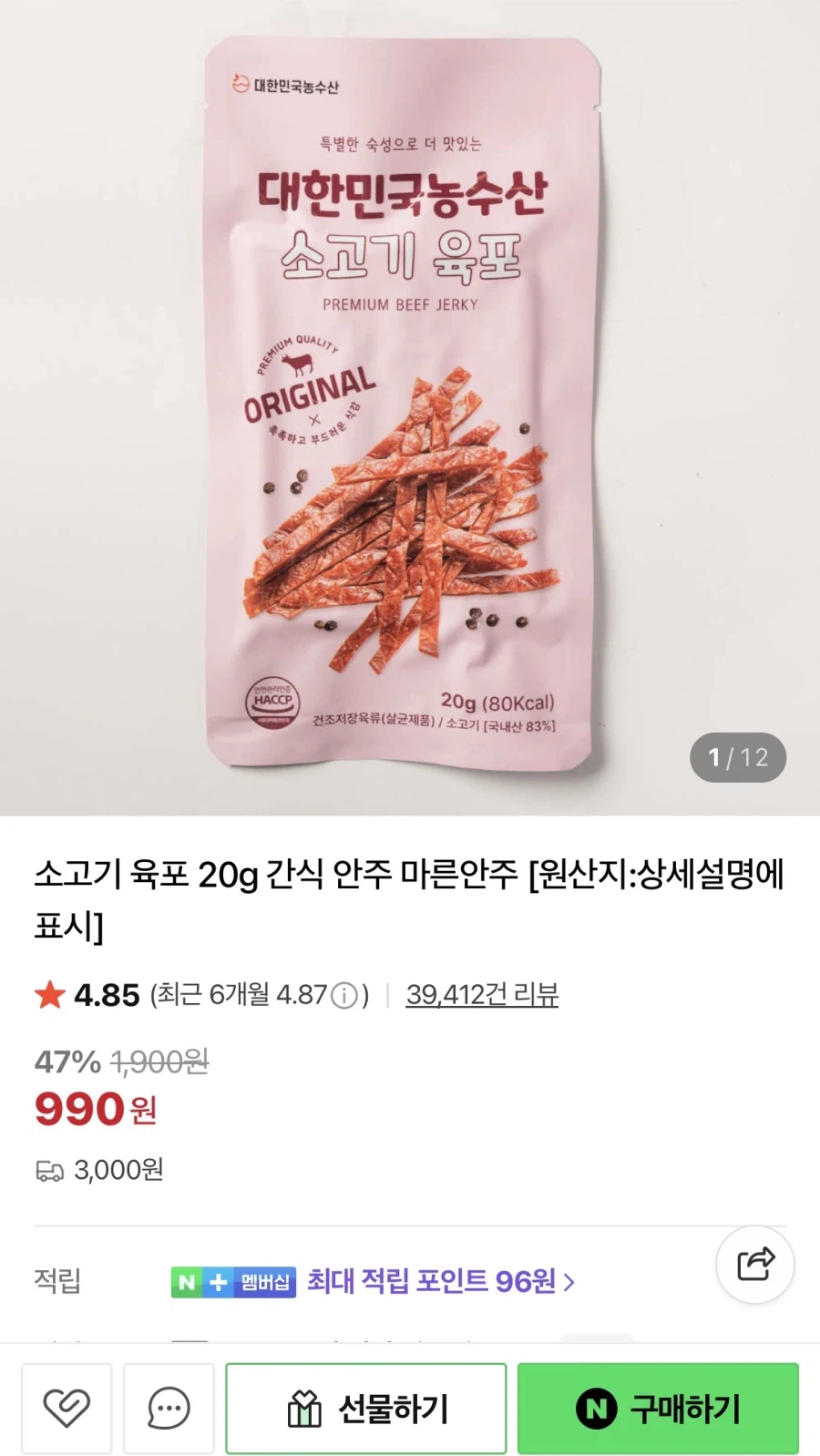Image resolution: width=820 pixels, height=1456 pixels.
Task: Click the N logo on the 구매하기 button
Action: 594,1408
